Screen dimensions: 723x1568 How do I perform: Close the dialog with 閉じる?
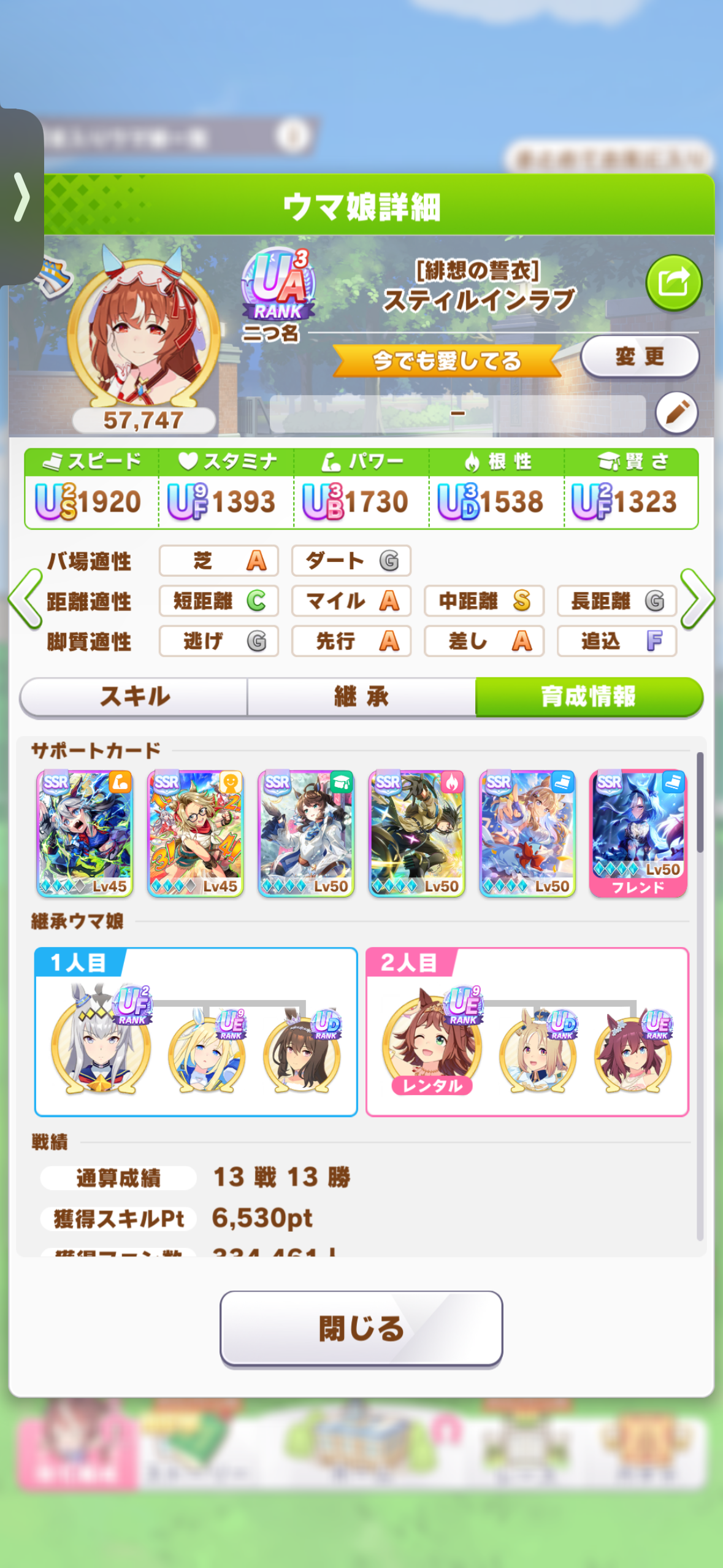tap(361, 1329)
